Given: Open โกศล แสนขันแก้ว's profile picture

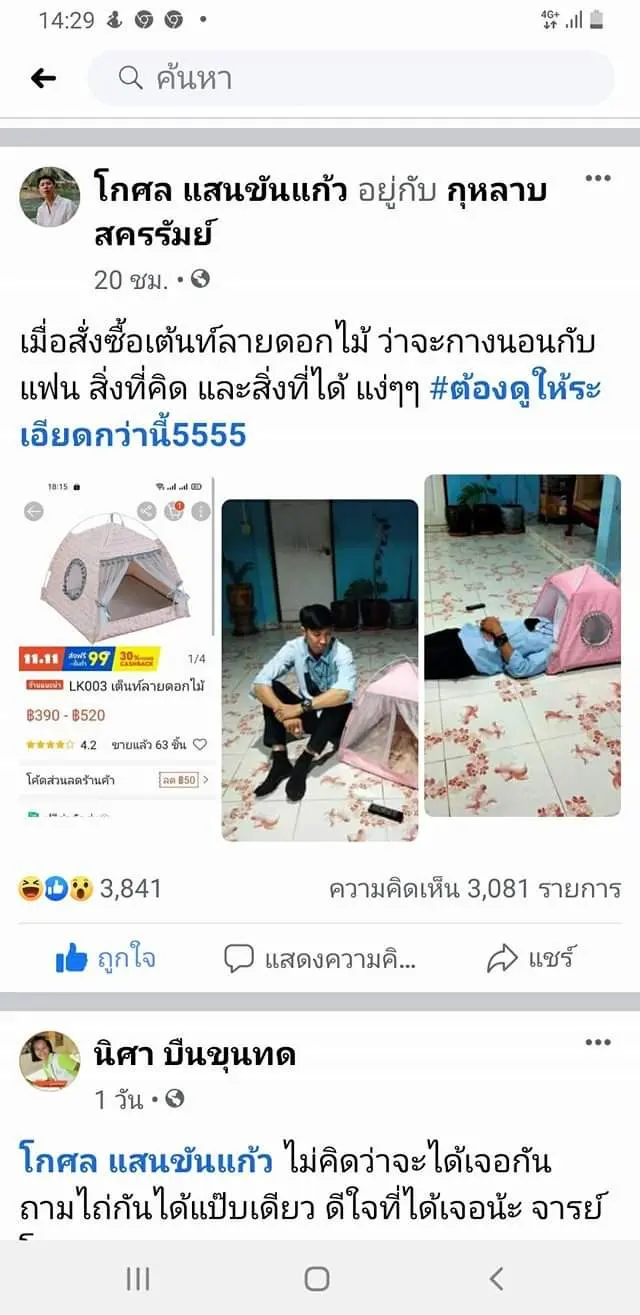Looking at the screenshot, I should (49, 197).
